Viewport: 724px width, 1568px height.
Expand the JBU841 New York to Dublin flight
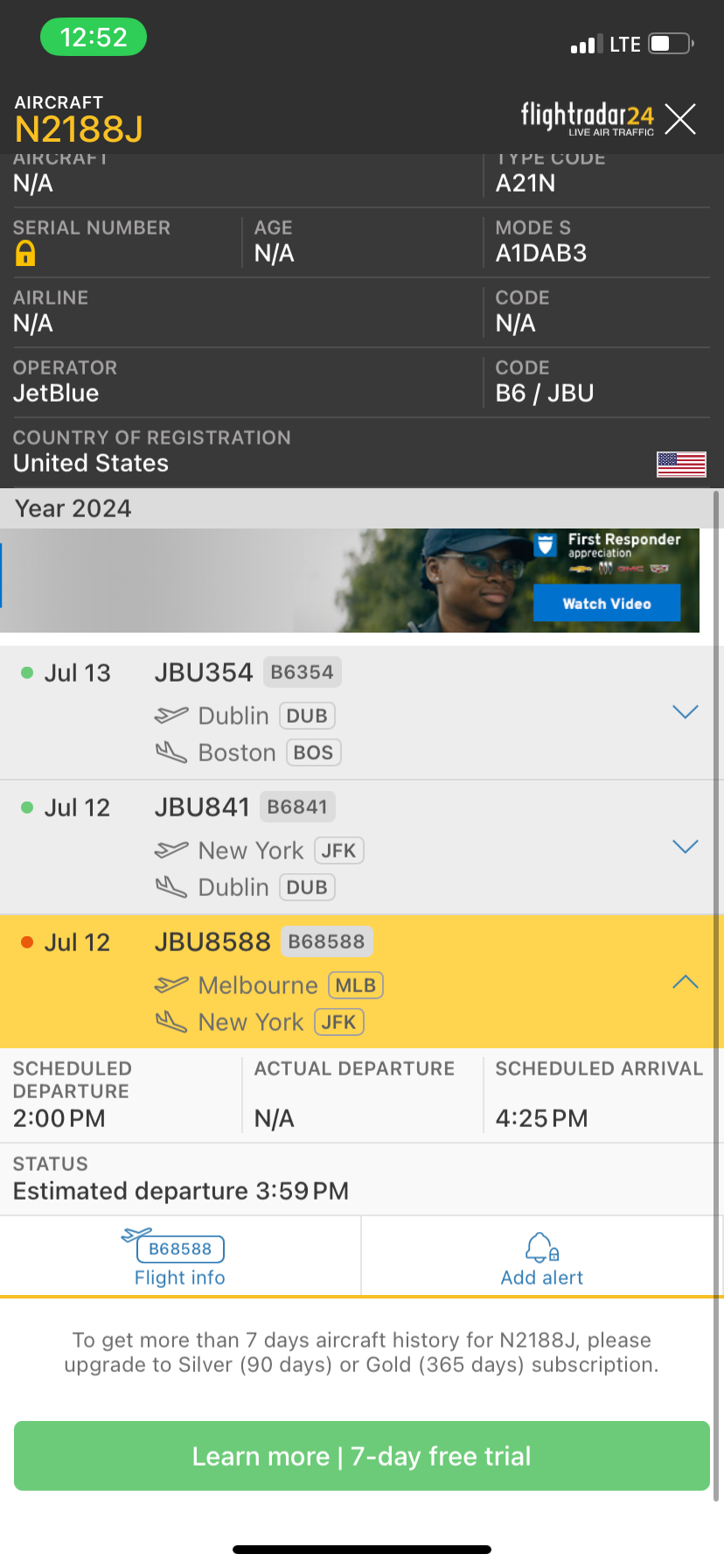pyautogui.click(x=685, y=847)
